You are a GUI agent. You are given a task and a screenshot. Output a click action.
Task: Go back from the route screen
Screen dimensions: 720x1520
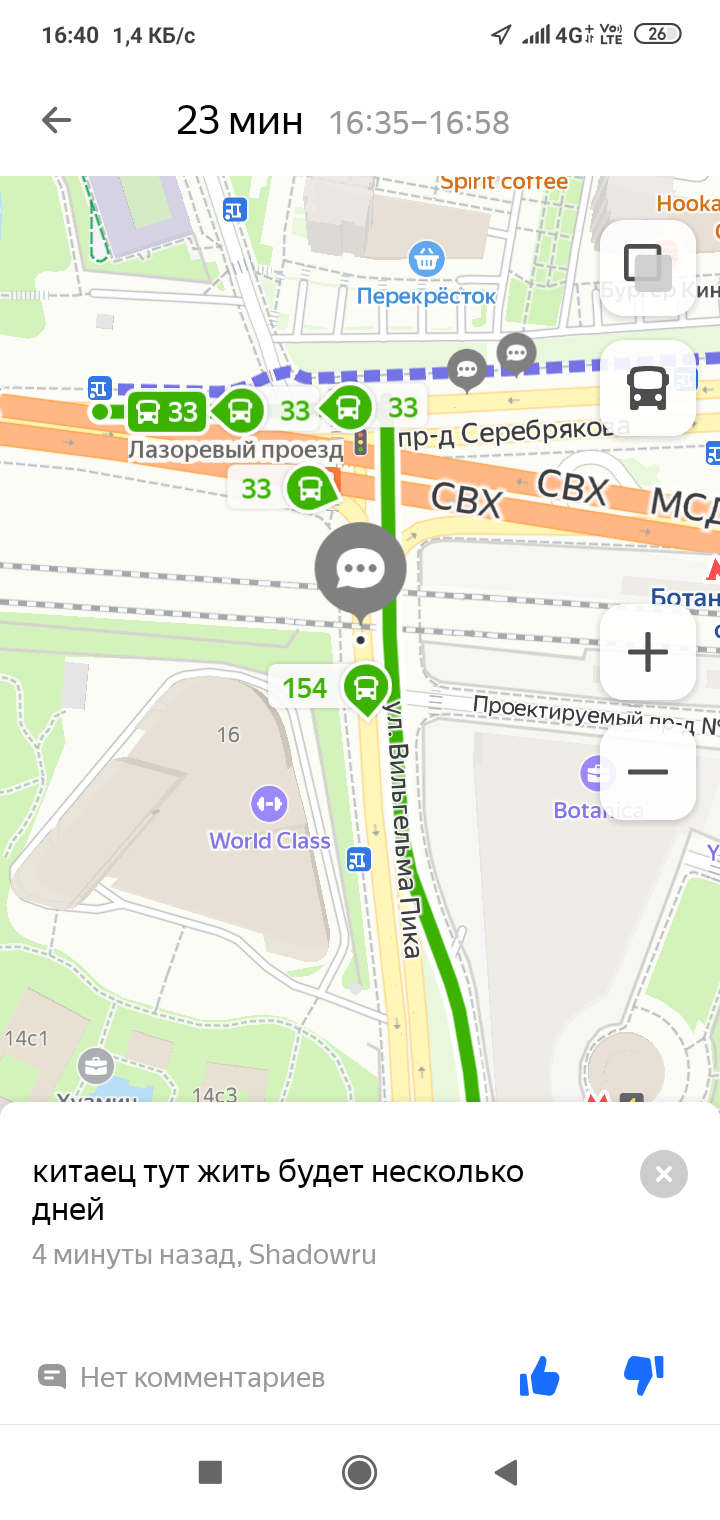click(56, 121)
